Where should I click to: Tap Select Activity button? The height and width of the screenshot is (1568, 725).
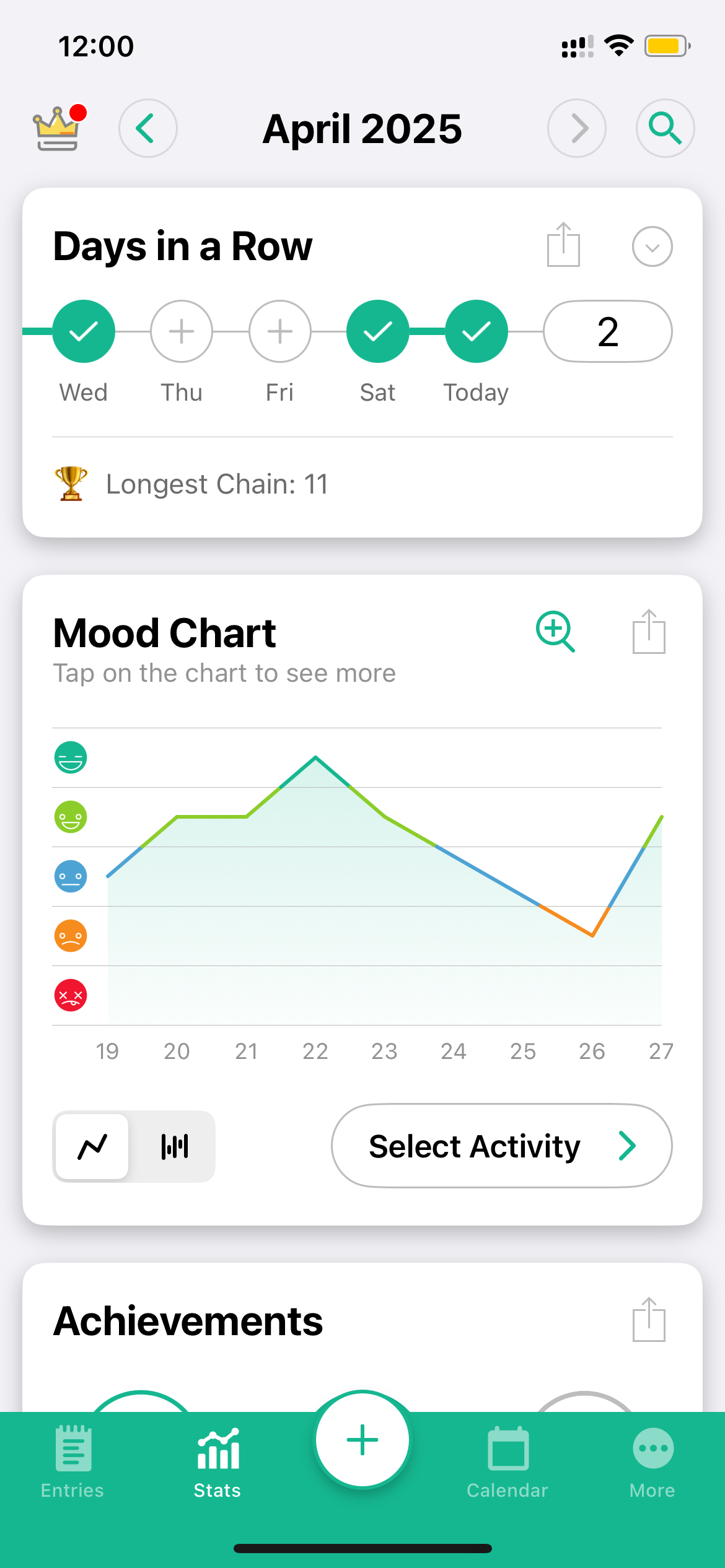tap(502, 1146)
